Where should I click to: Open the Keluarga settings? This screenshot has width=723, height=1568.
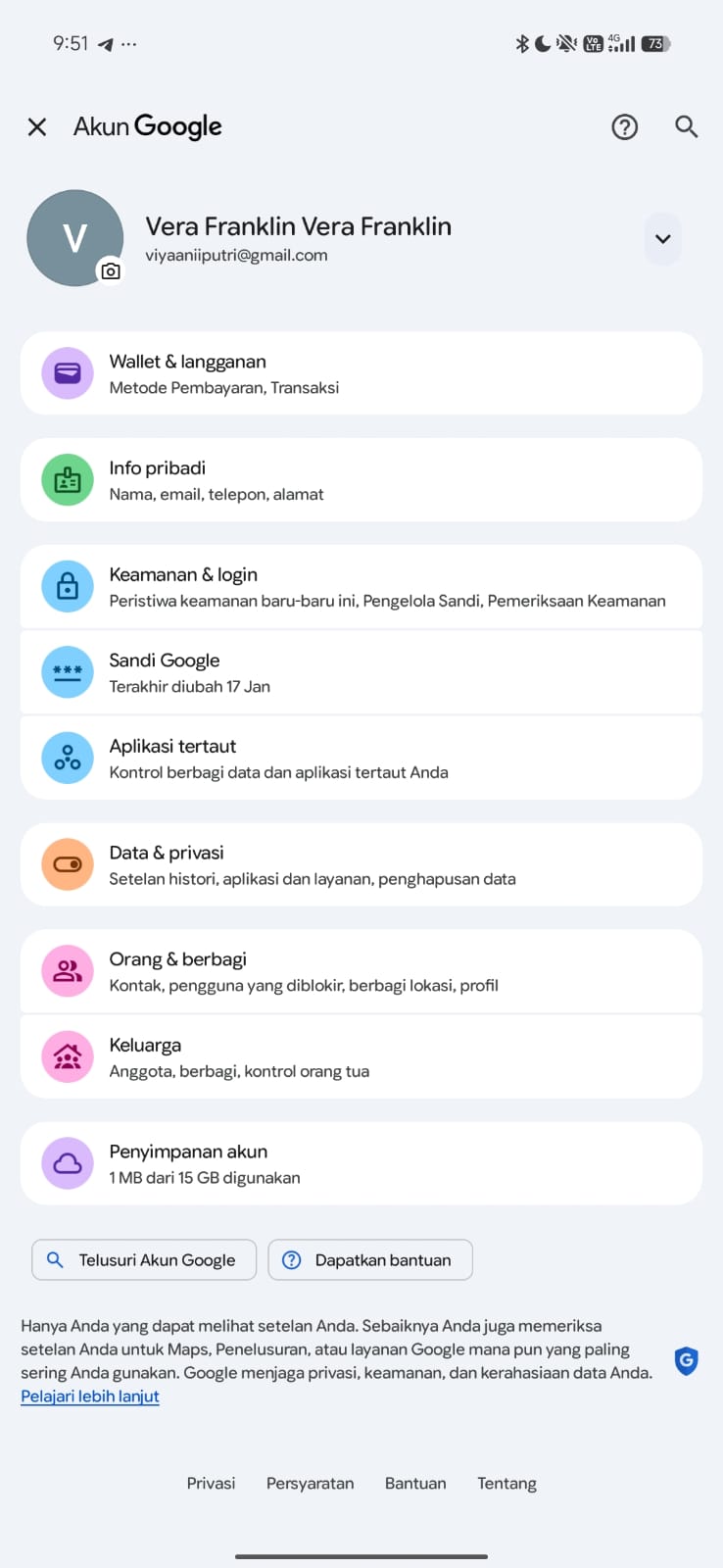[x=361, y=1056]
